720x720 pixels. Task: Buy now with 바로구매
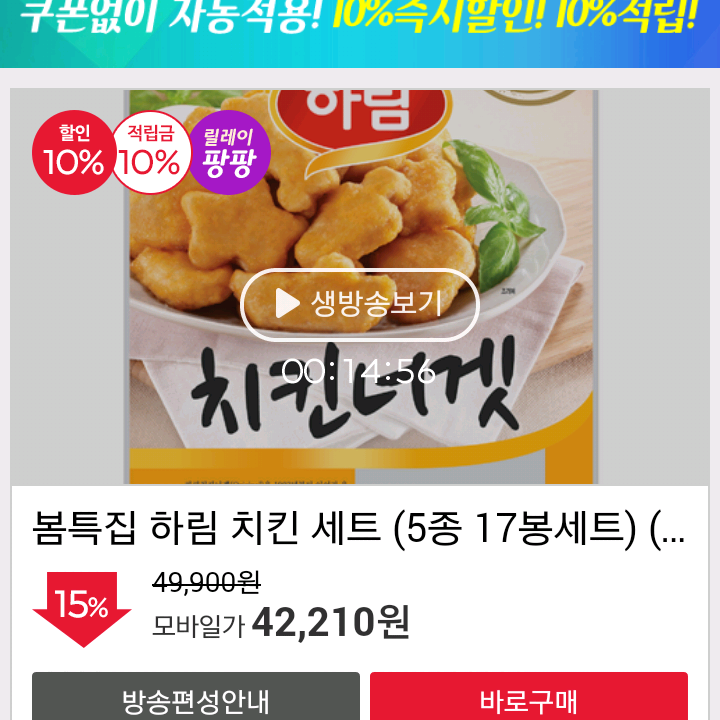tap(528, 699)
